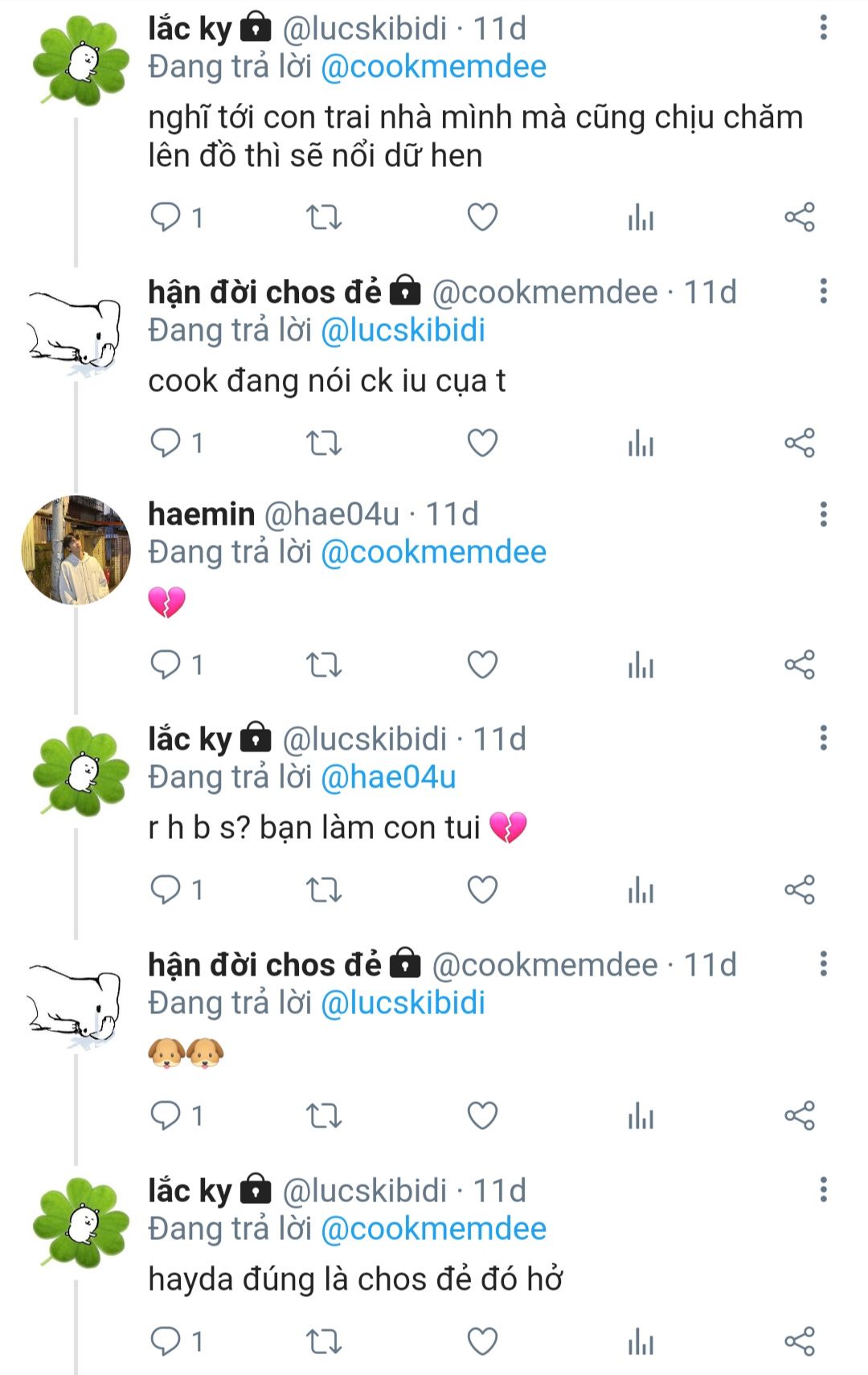The height and width of the screenshot is (1375, 868).
Task: Open overflow menu on haemin's broken-heart reply
Action: (823, 514)
